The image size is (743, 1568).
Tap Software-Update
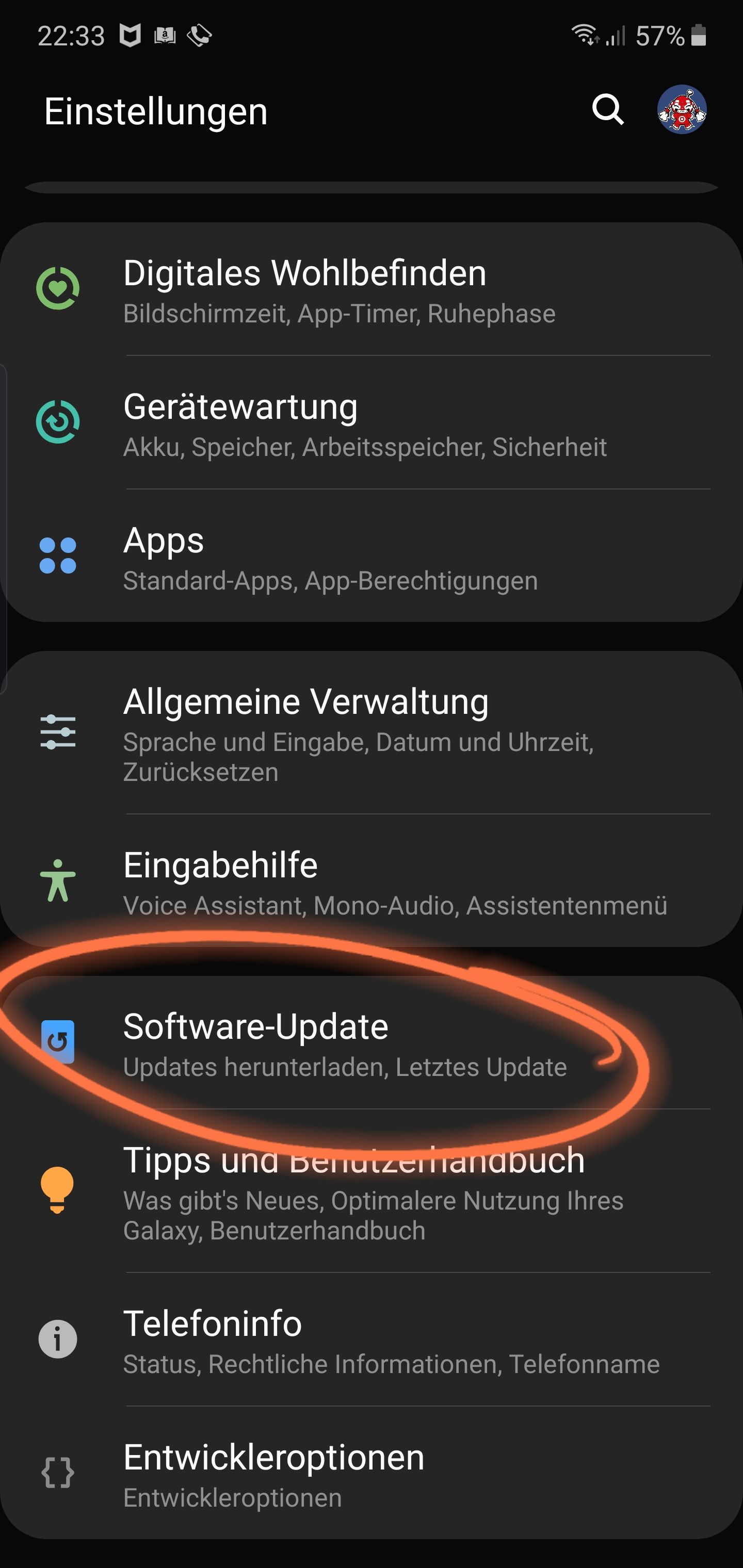pos(372,1044)
